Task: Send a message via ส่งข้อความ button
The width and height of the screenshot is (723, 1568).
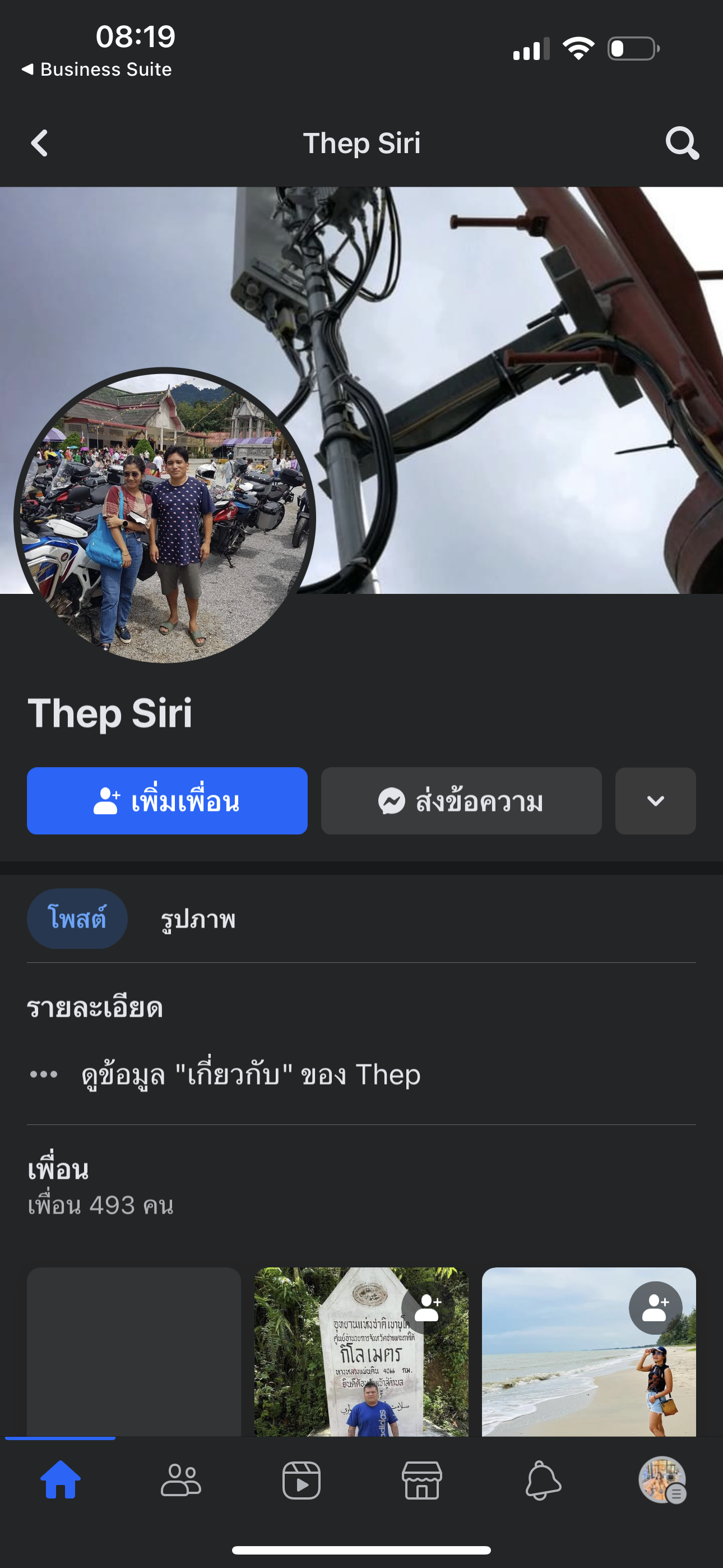Action: [x=461, y=801]
